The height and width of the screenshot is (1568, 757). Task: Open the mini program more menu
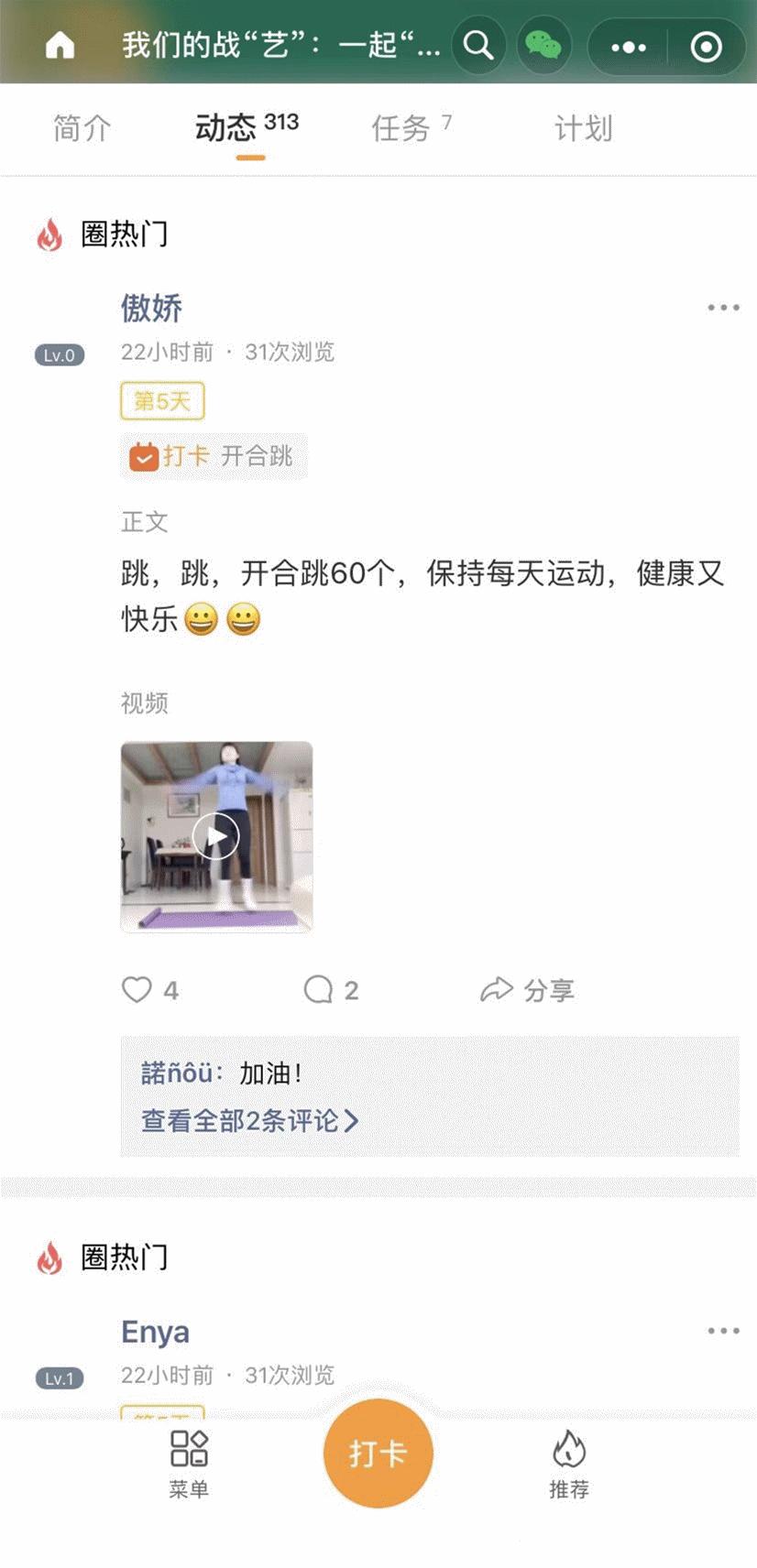pos(629,47)
